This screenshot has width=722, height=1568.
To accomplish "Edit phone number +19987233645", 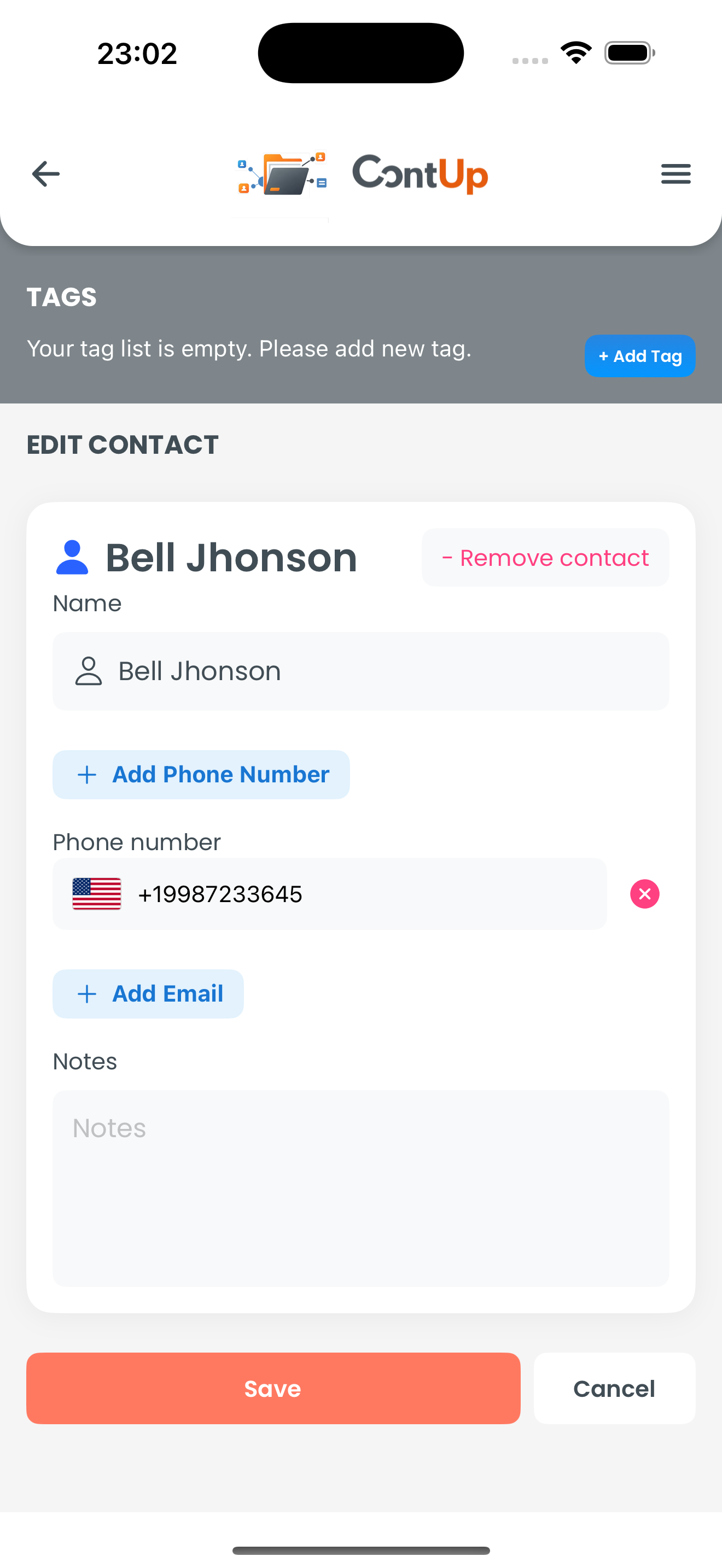I will click(x=365, y=893).
